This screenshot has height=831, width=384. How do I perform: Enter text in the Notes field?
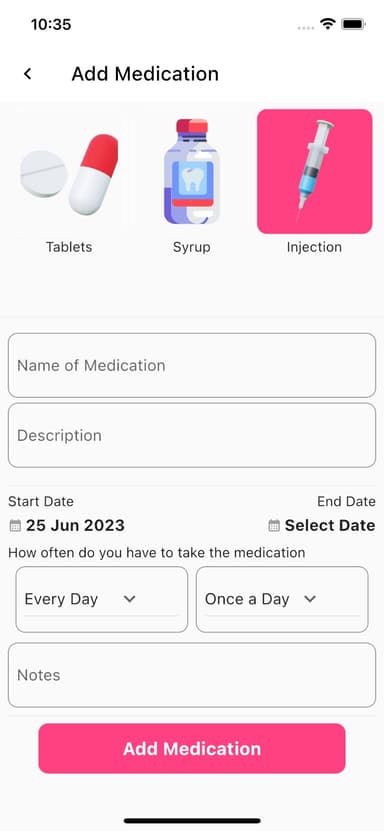(x=192, y=675)
